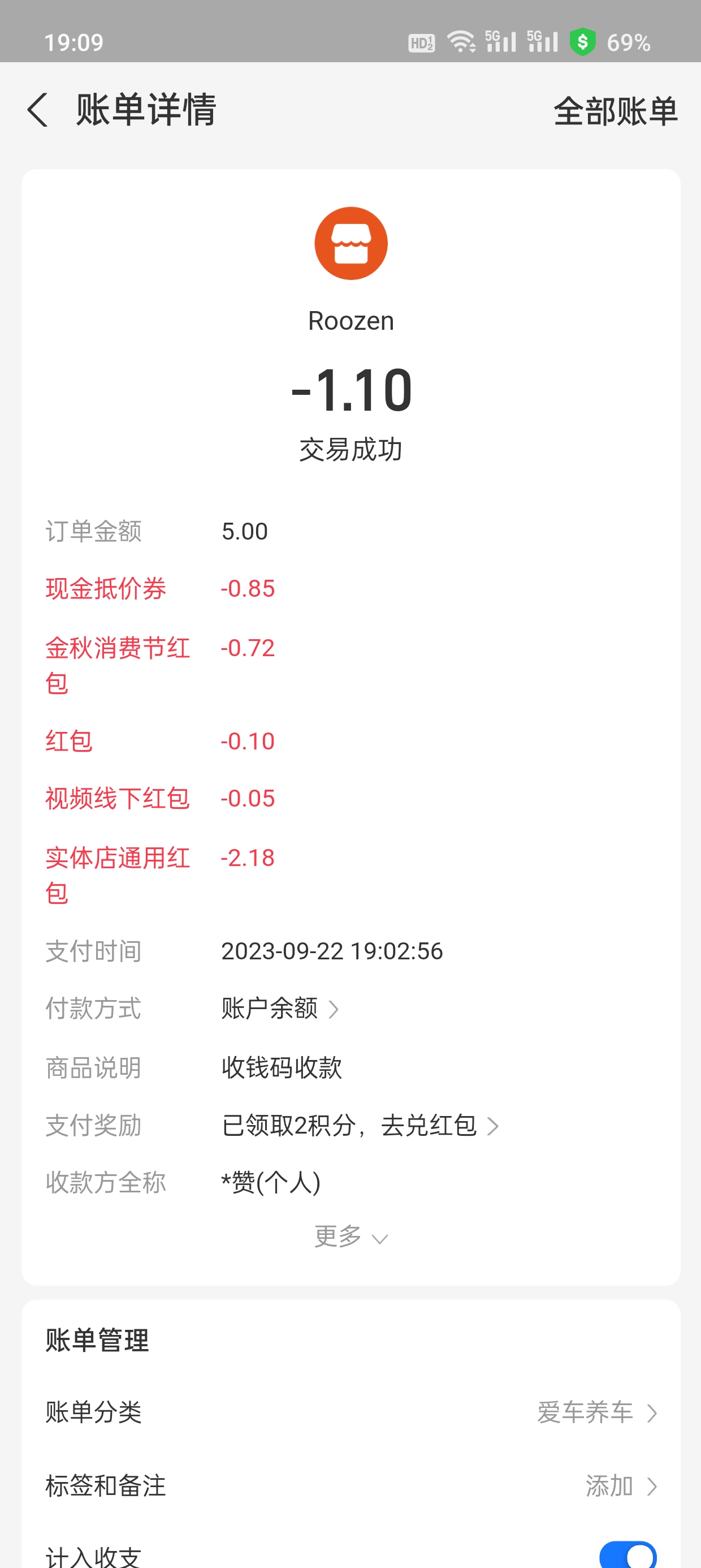
Task: Expand 更多 transaction details
Action: point(350,1237)
